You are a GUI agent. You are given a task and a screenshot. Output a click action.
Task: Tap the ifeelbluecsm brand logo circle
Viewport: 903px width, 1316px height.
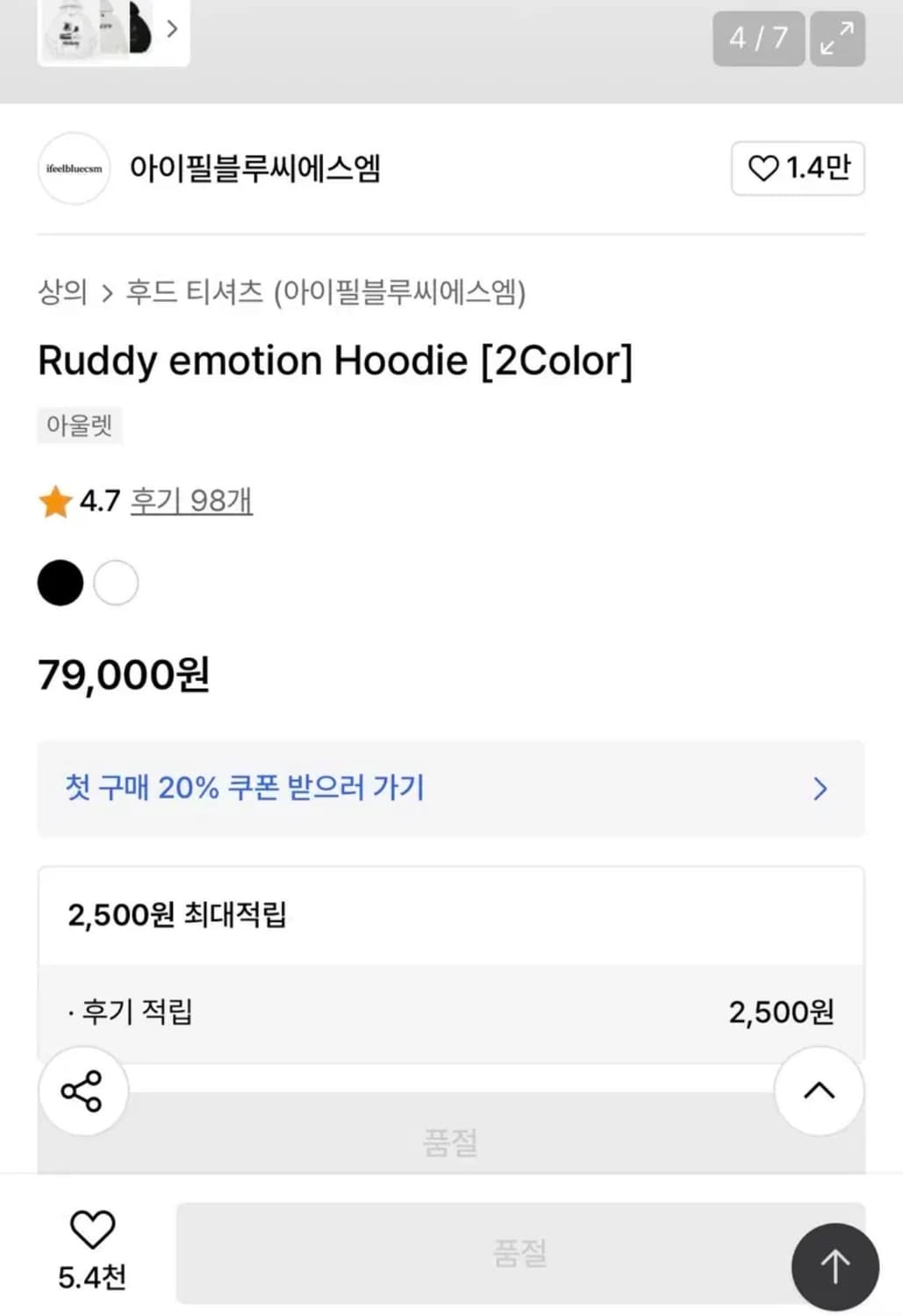74,168
